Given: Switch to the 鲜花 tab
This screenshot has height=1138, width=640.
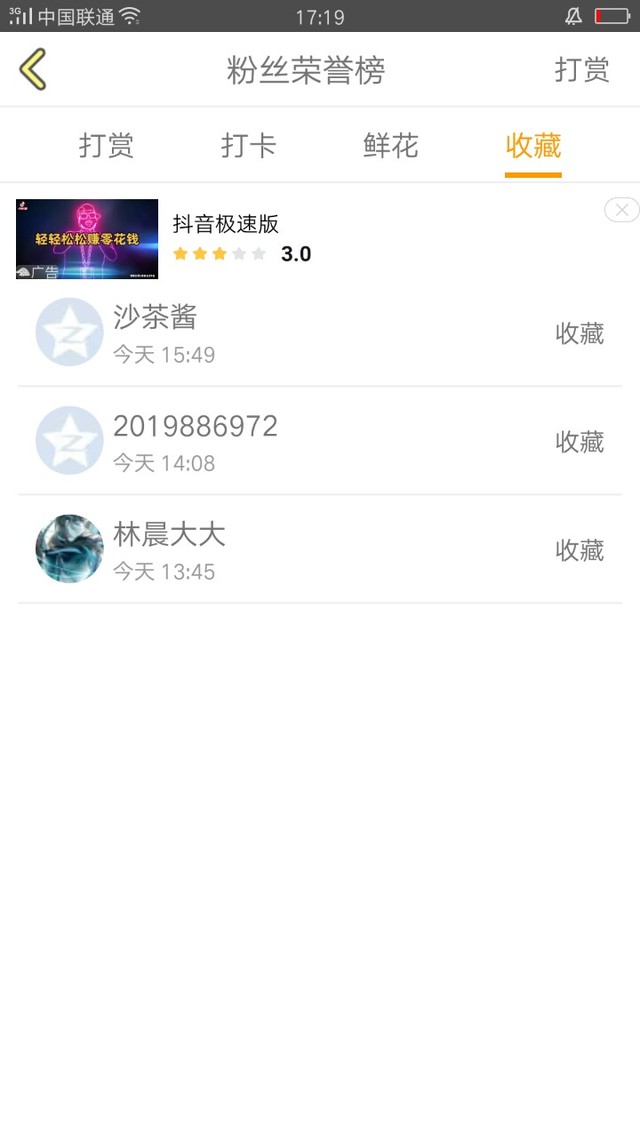Looking at the screenshot, I should point(391,145).
